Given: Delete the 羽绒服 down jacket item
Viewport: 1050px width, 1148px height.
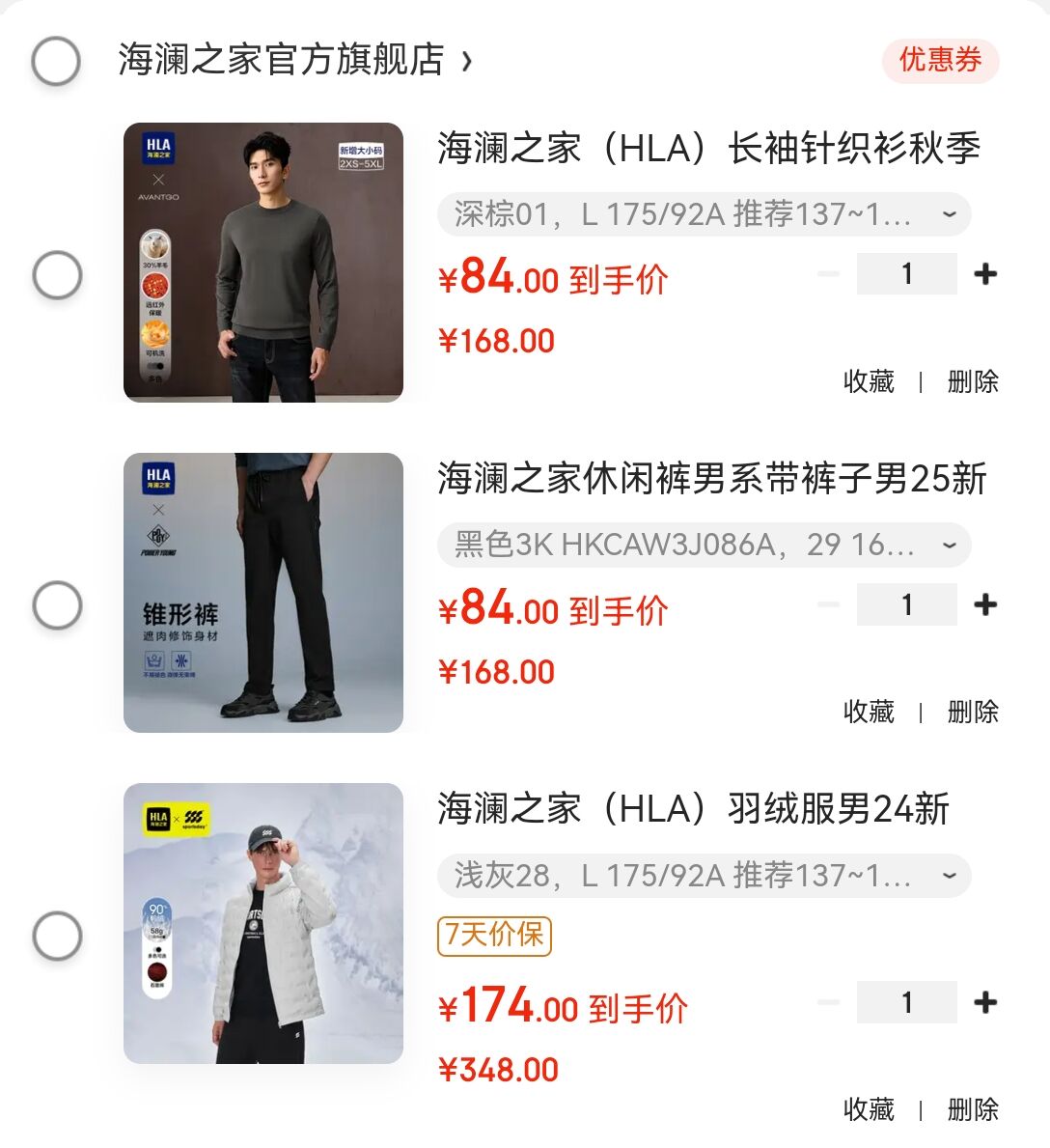Looking at the screenshot, I should coord(973,1109).
